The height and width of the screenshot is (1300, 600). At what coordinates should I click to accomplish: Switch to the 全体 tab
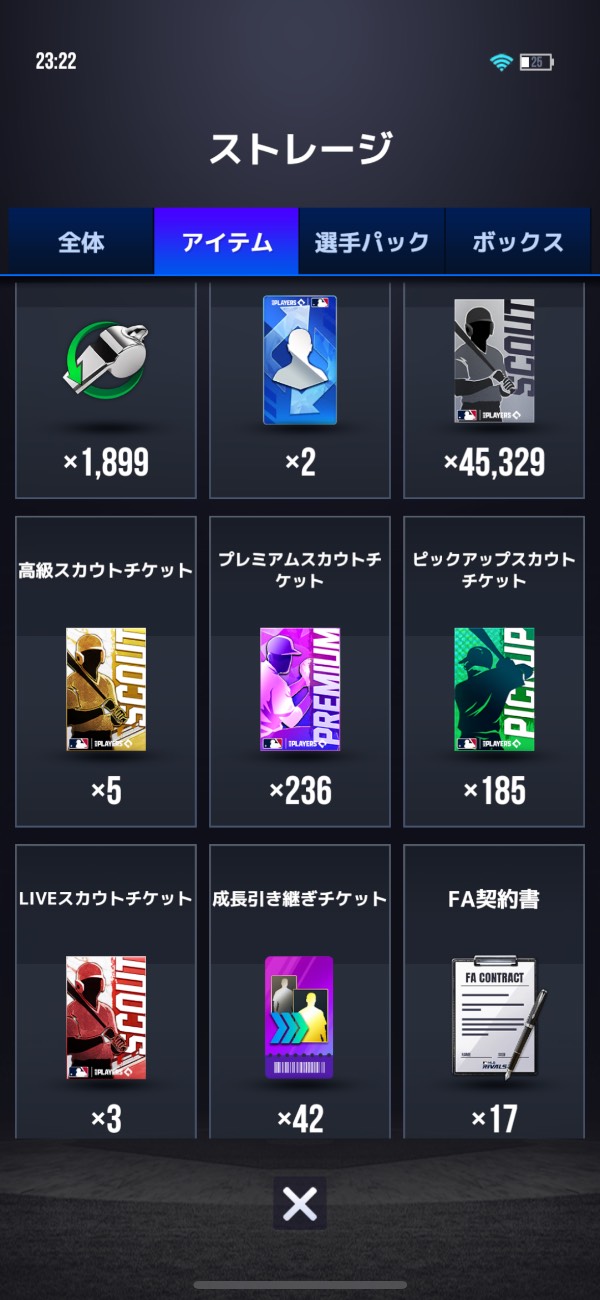click(x=81, y=242)
